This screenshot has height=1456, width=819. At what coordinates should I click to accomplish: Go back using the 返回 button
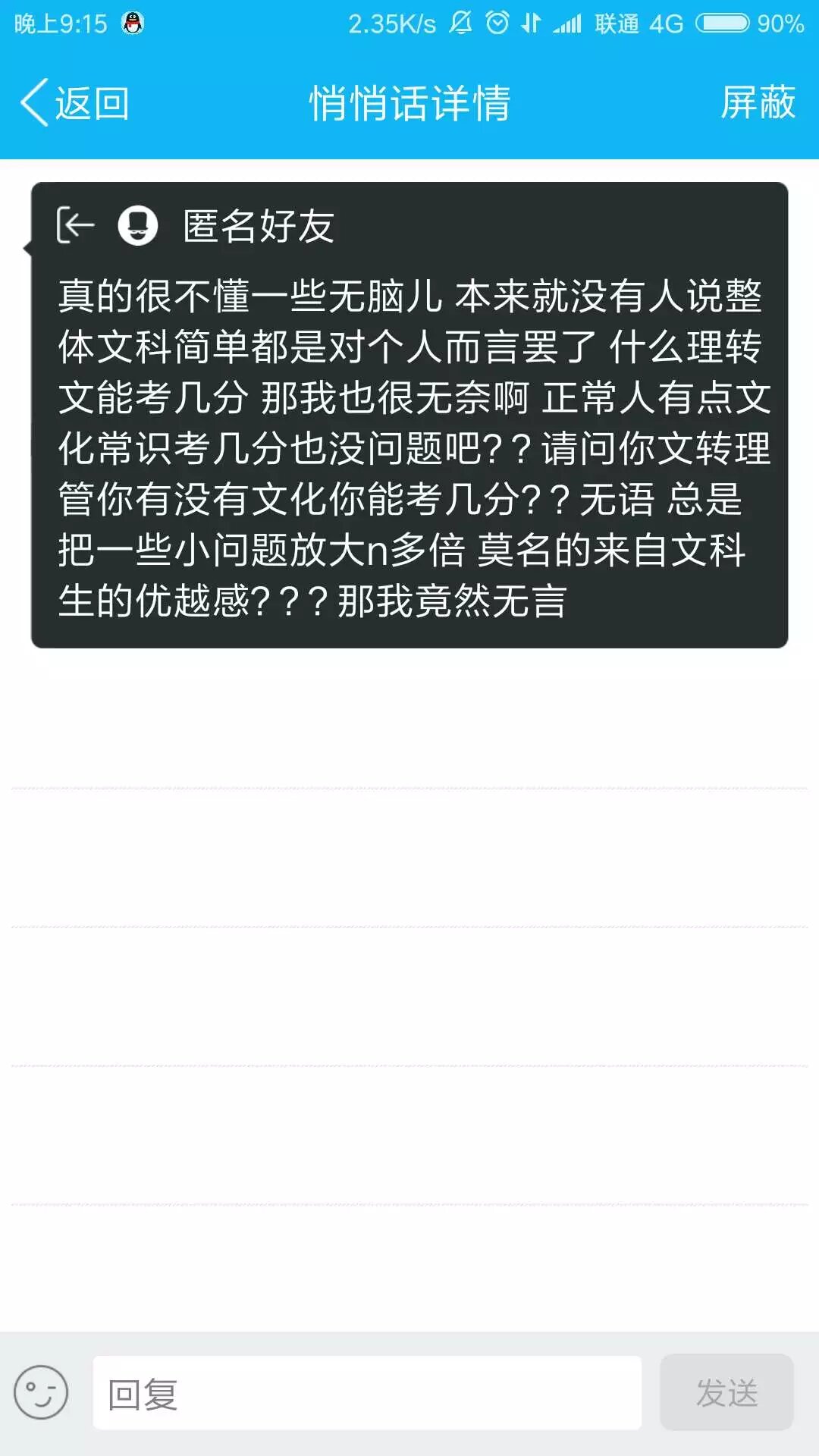tap(76, 103)
